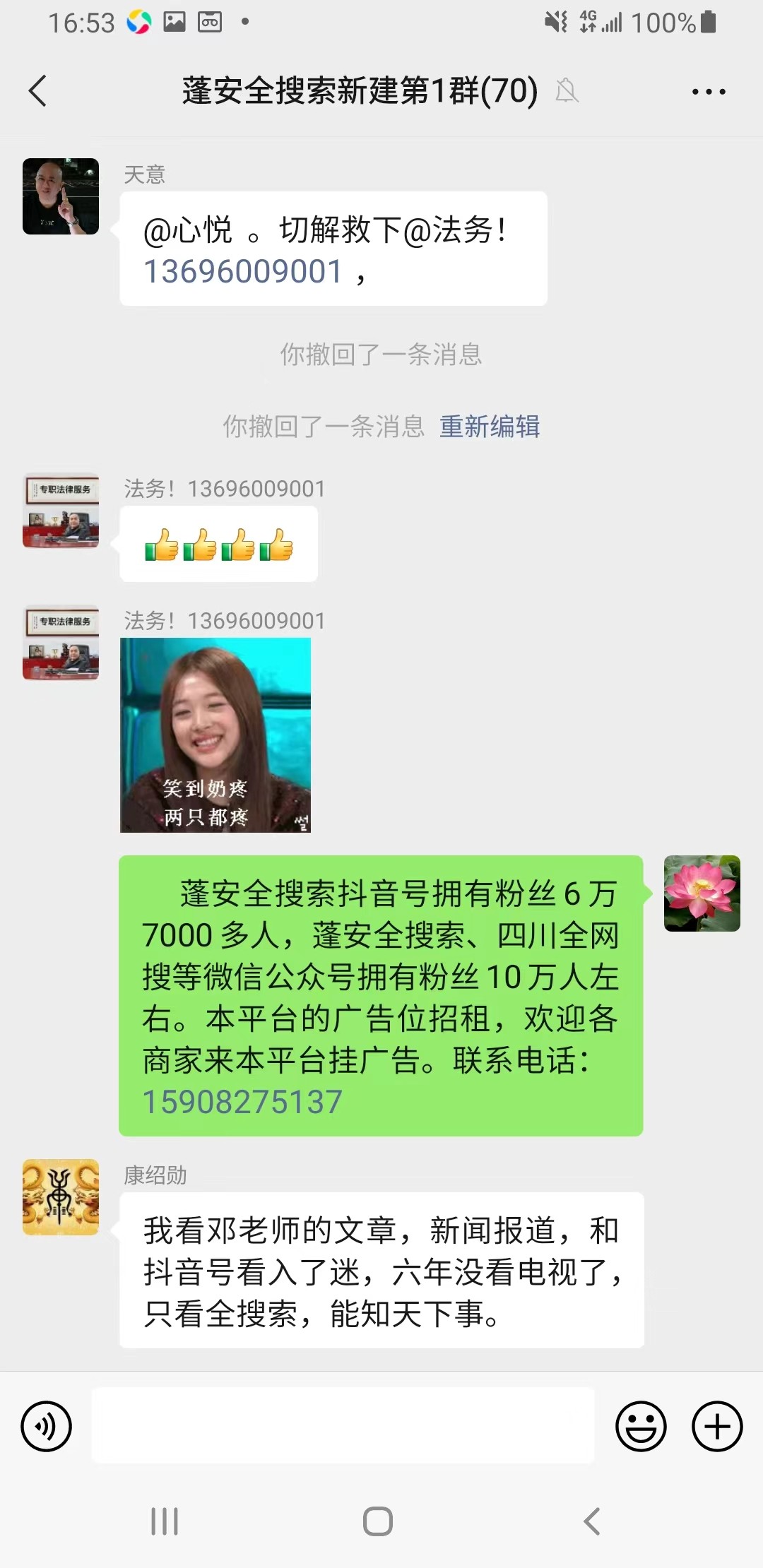Open the plus attachment menu
The image size is (763, 1568).
point(716,1426)
